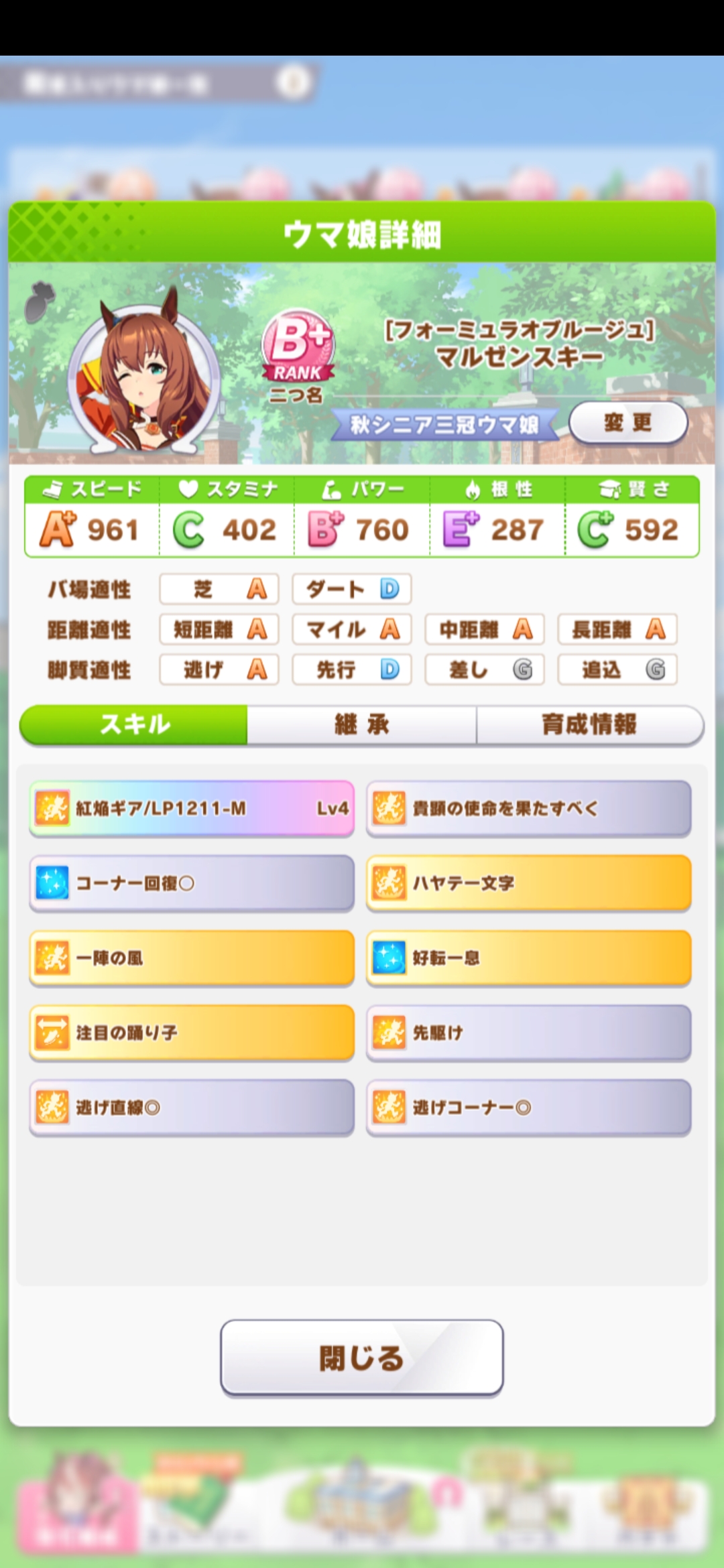View the 紅焔ギア/LP1211-M skill details
This screenshot has width=724, height=1568.
pos(192,808)
